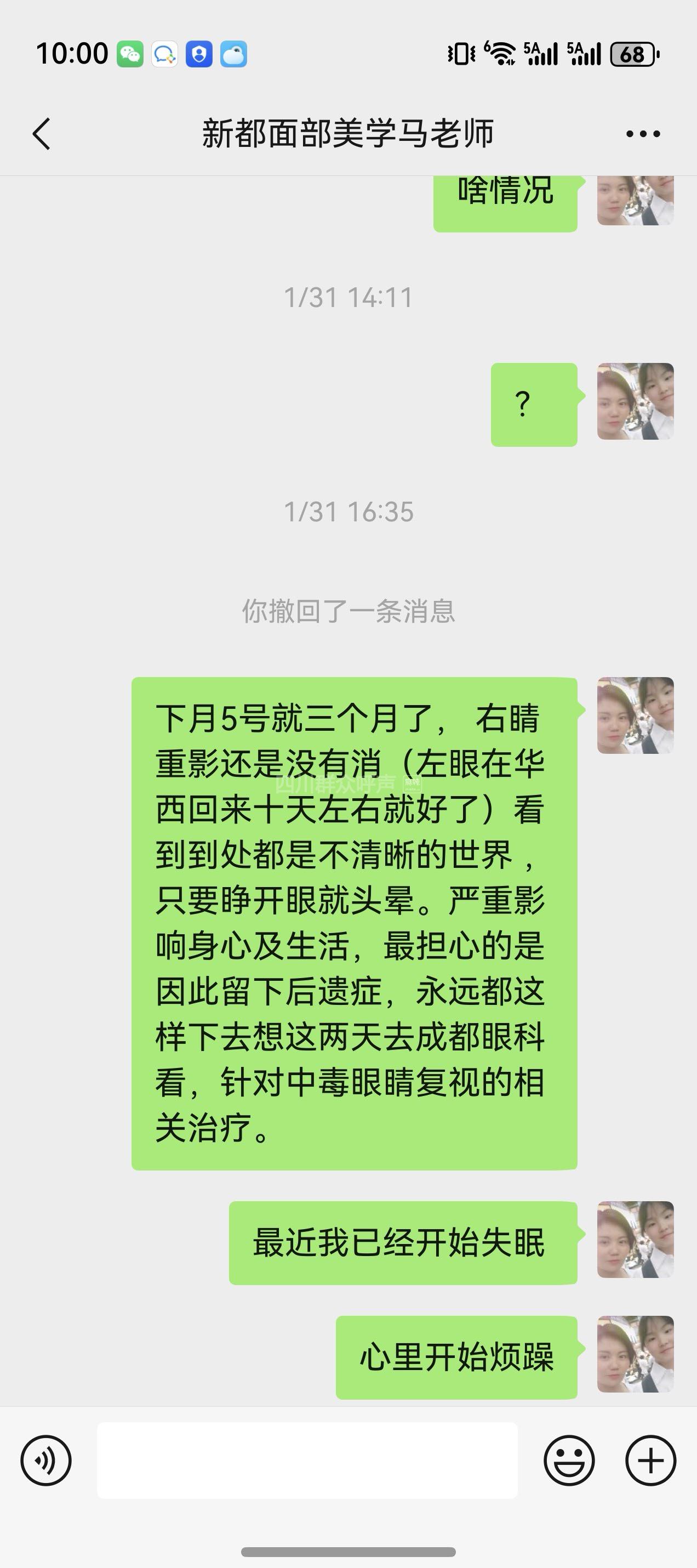This screenshot has width=697, height=1568.
Task: Tap avatar next to the '?' message
Action: (x=635, y=402)
